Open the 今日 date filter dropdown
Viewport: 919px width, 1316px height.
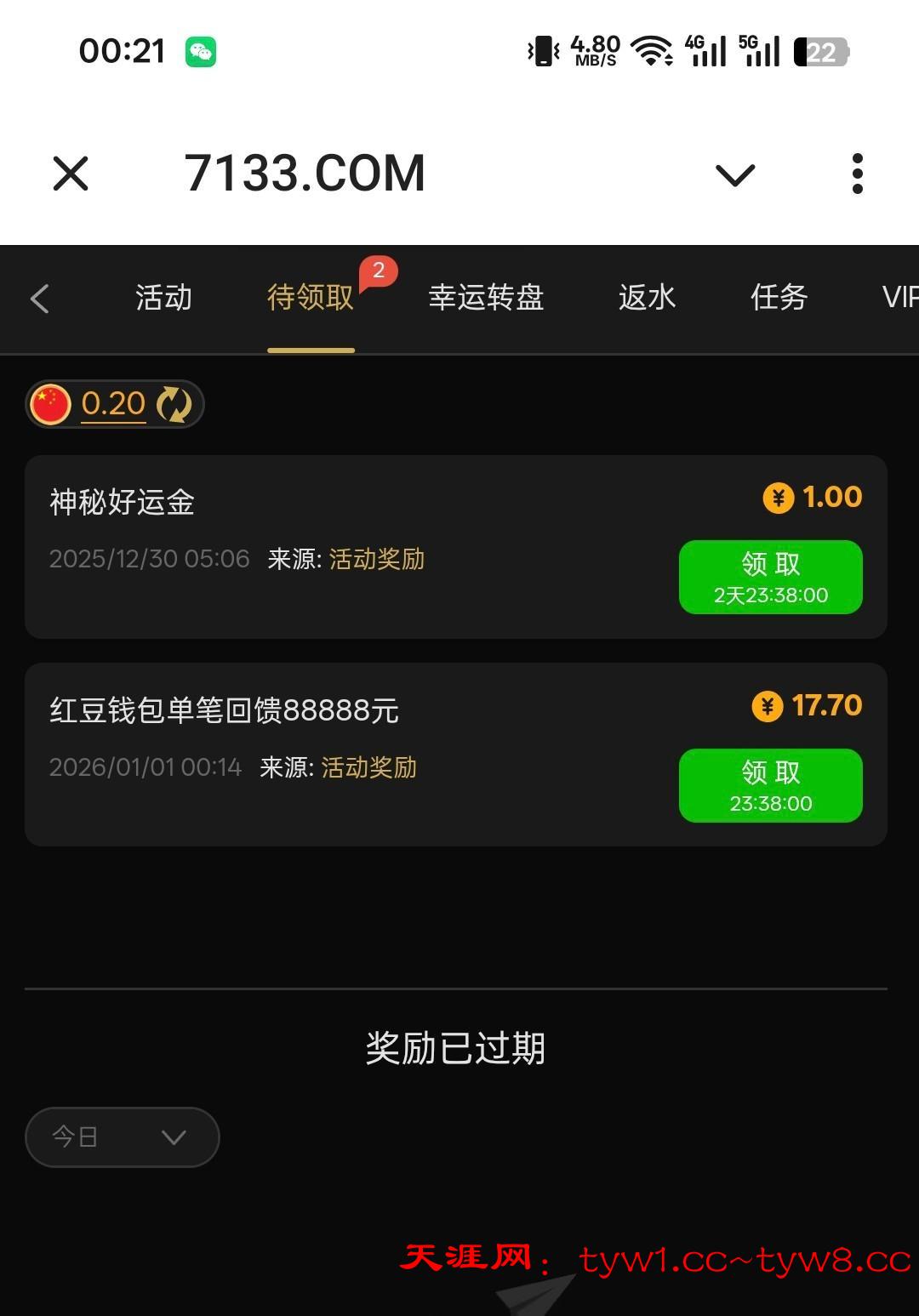(x=123, y=1137)
